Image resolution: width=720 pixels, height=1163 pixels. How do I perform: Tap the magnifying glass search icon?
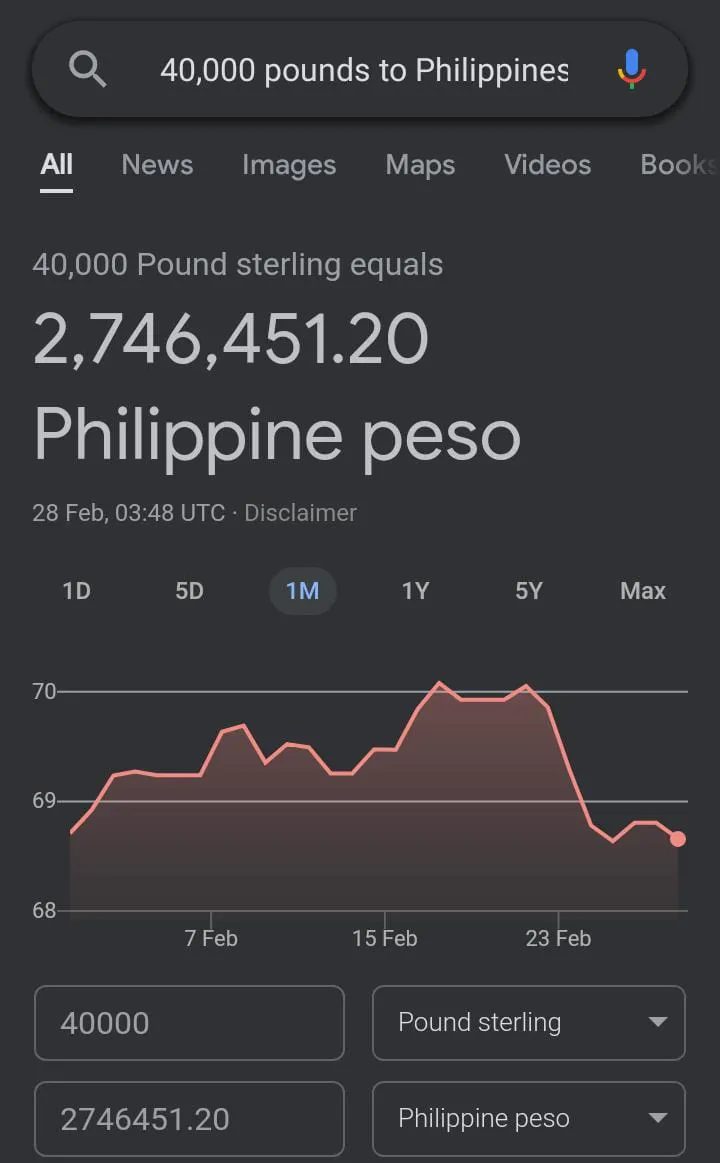tap(87, 70)
